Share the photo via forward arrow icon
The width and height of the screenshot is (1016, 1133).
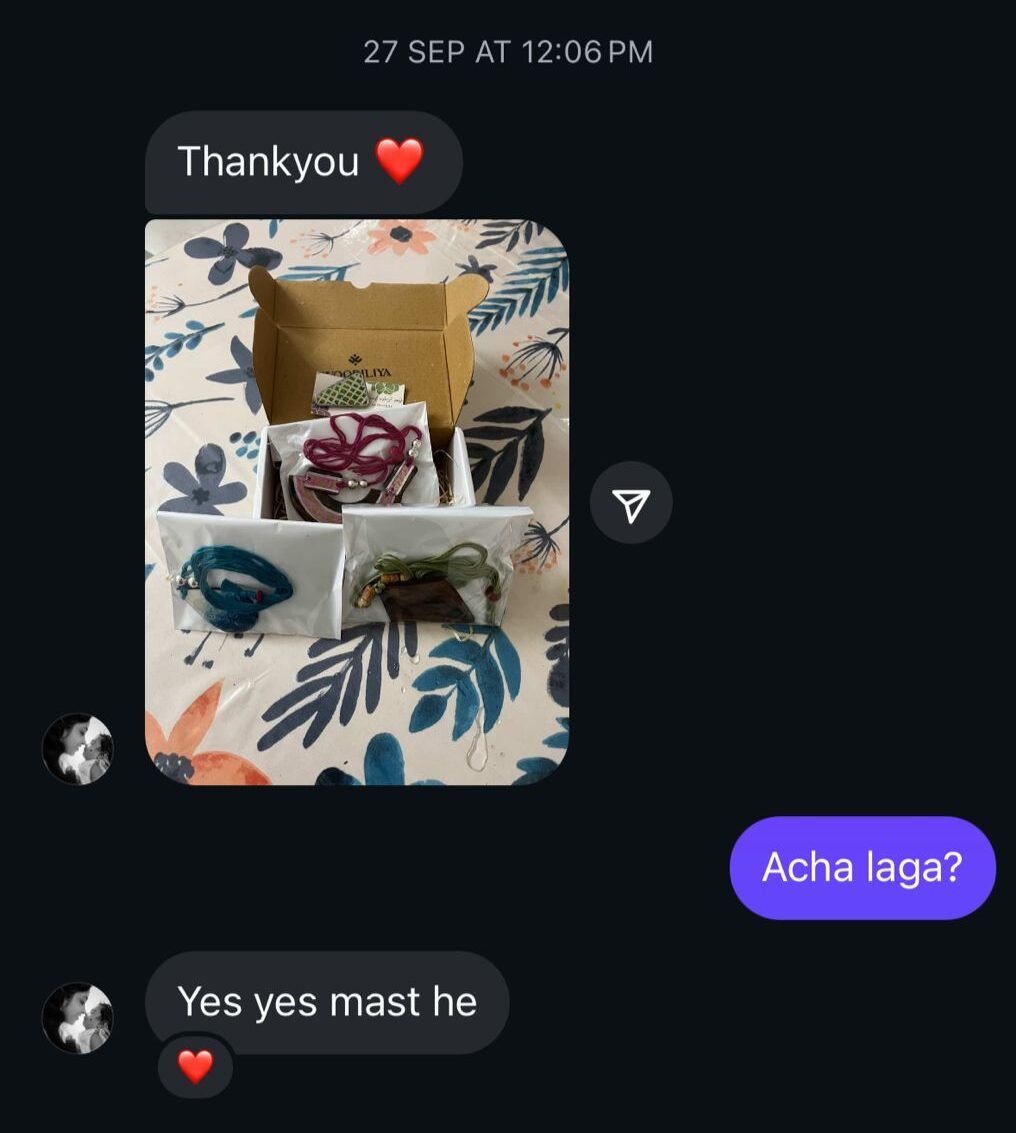[x=630, y=503]
